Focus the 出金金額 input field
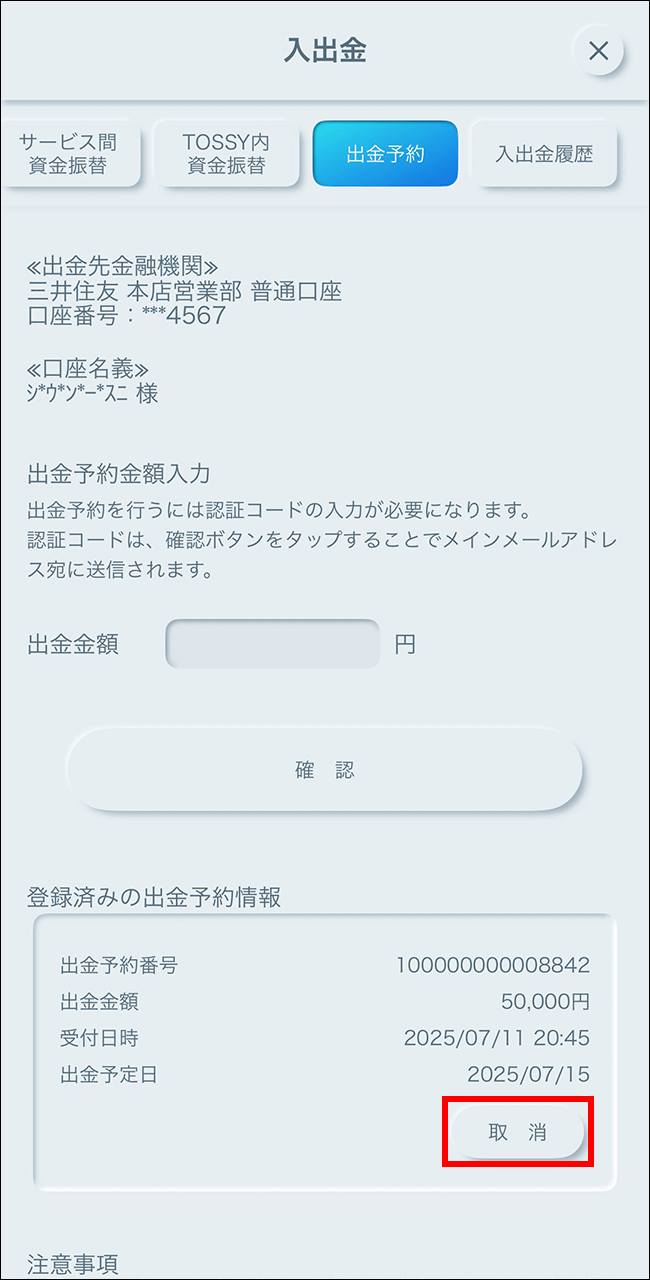Image resolution: width=650 pixels, height=1280 pixels. pos(273,645)
